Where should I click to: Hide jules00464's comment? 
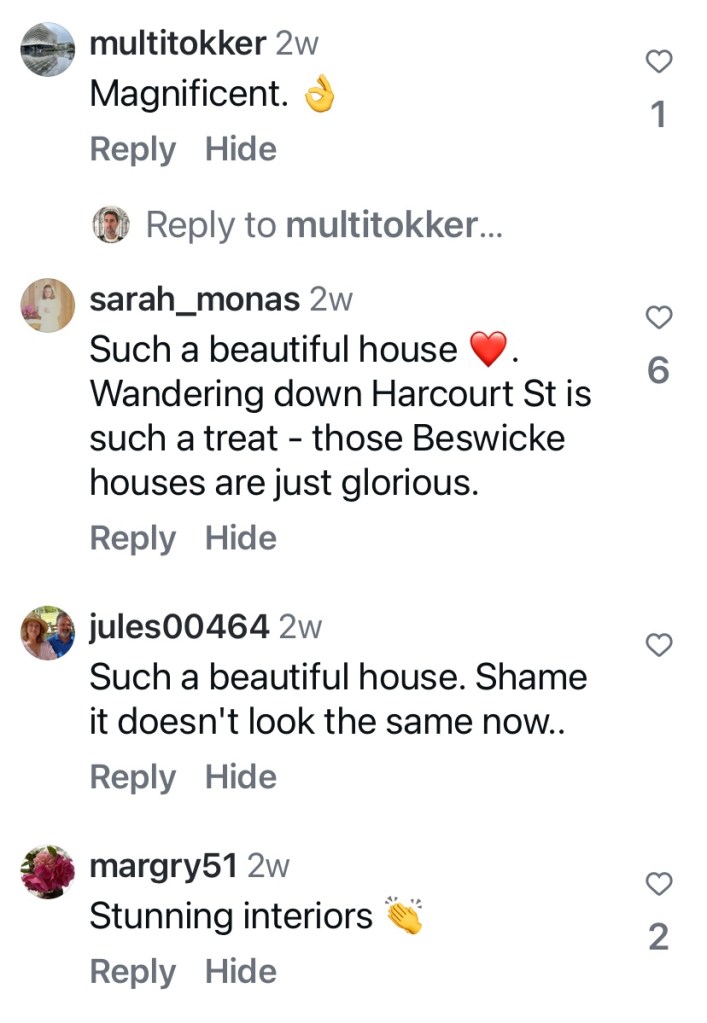click(x=240, y=777)
